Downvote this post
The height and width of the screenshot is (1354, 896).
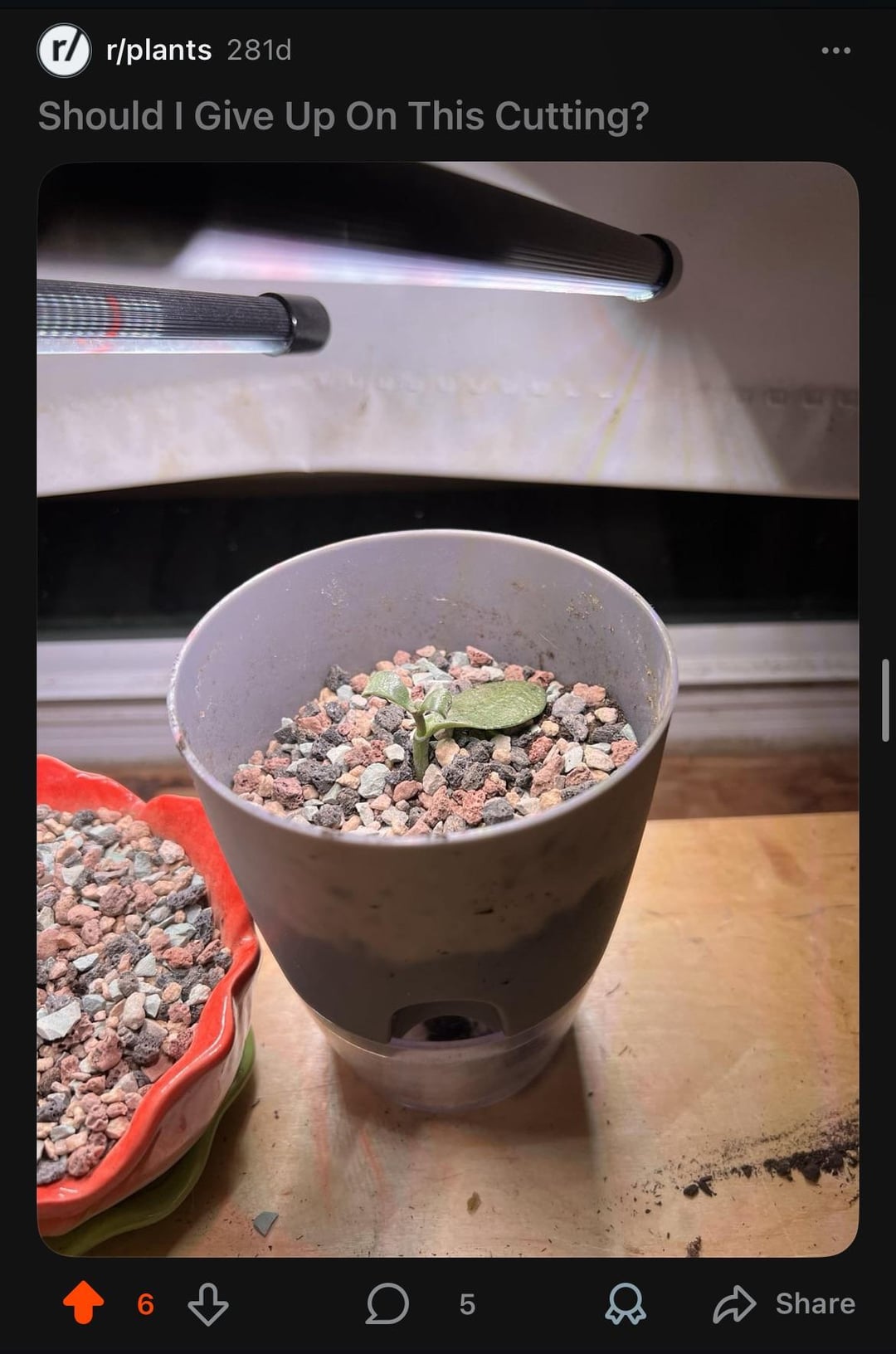pyautogui.click(x=207, y=1303)
